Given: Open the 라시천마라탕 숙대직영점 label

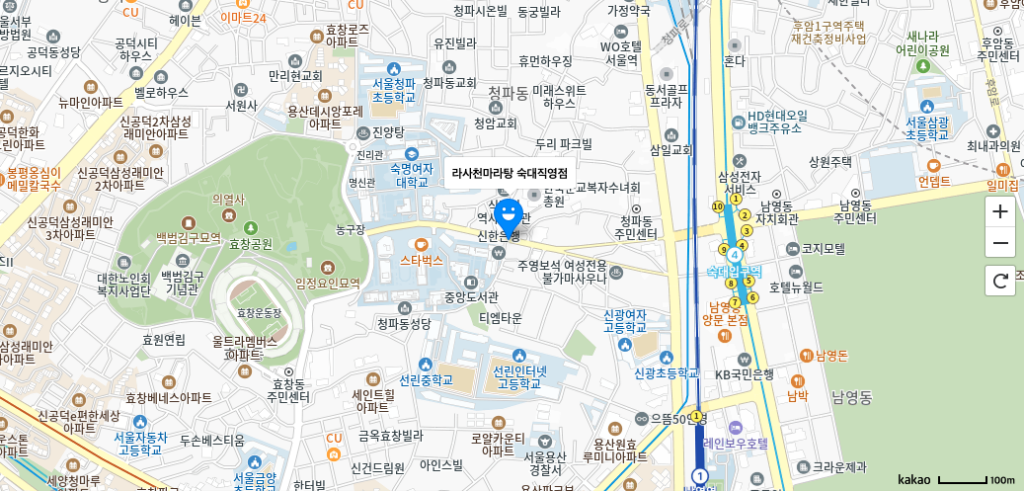Looking at the screenshot, I should tap(509, 173).
